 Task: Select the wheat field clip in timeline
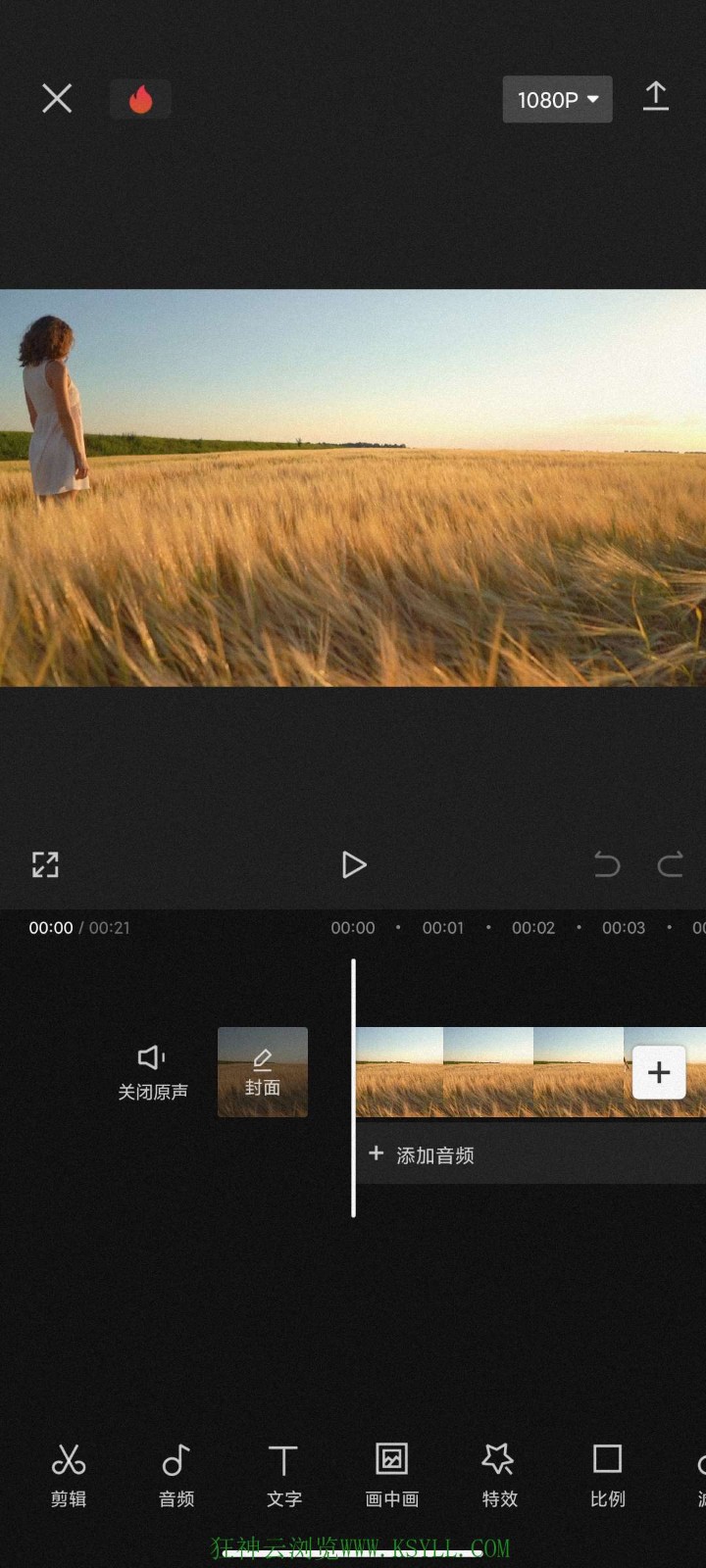pyautogui.click(x=490, y=1072)
